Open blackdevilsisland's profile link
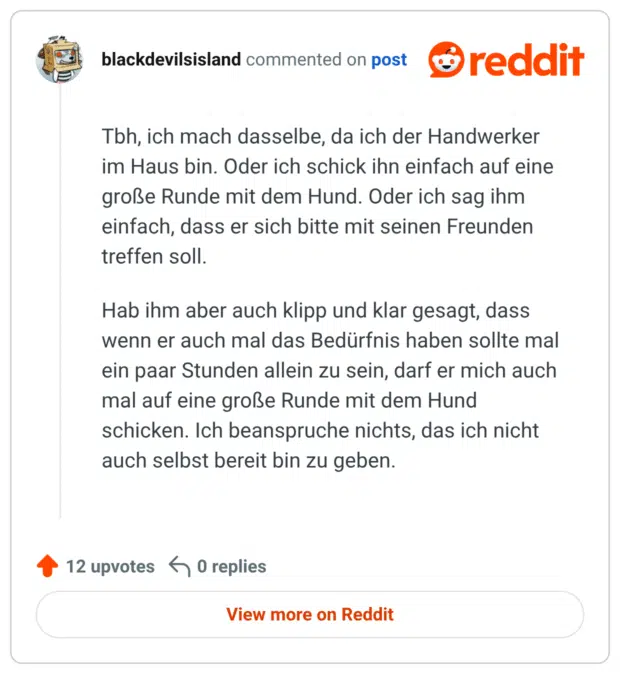This screenshot has height=674, width=620. coord(171,59)
